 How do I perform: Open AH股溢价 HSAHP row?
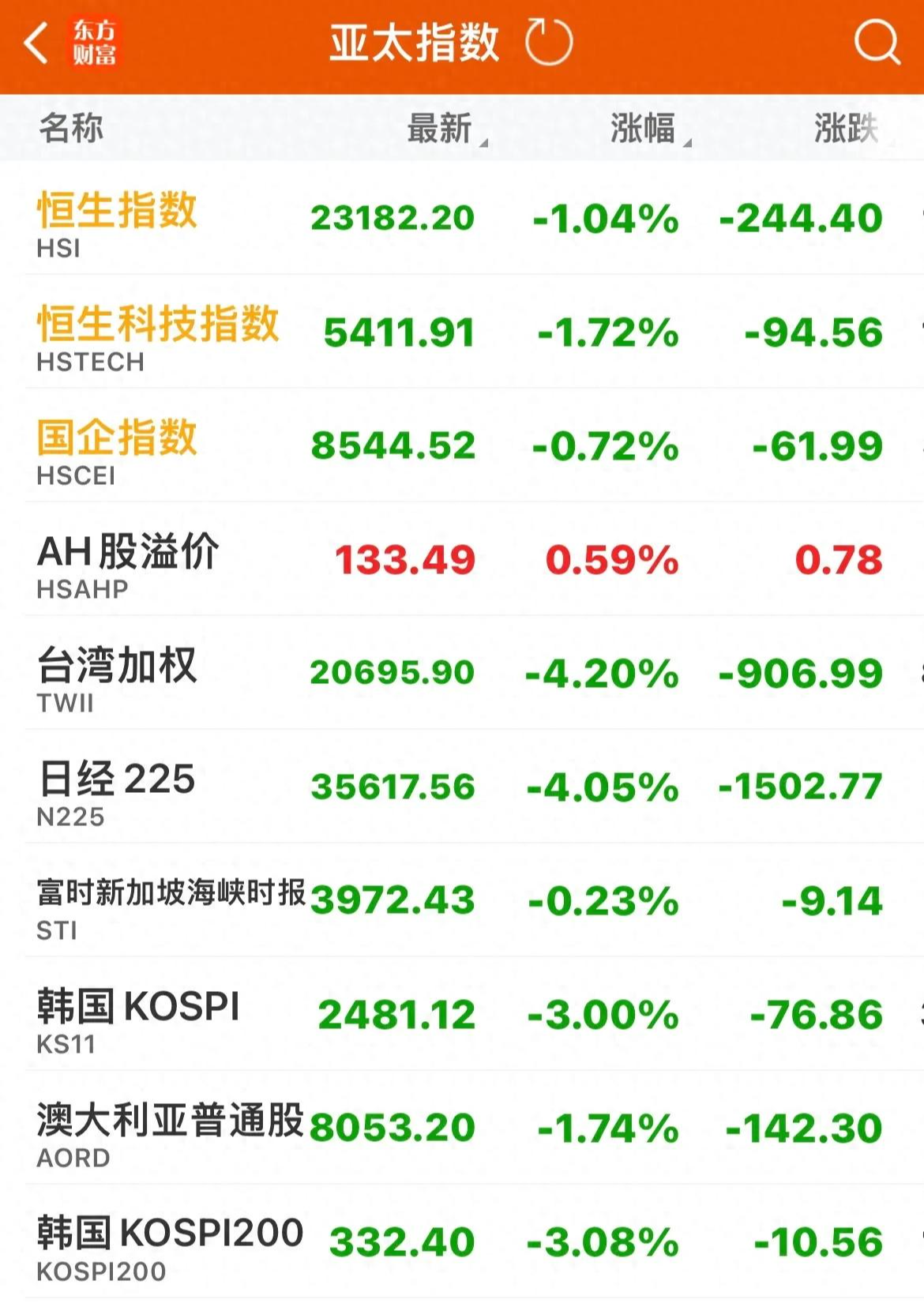coord(462,559)
